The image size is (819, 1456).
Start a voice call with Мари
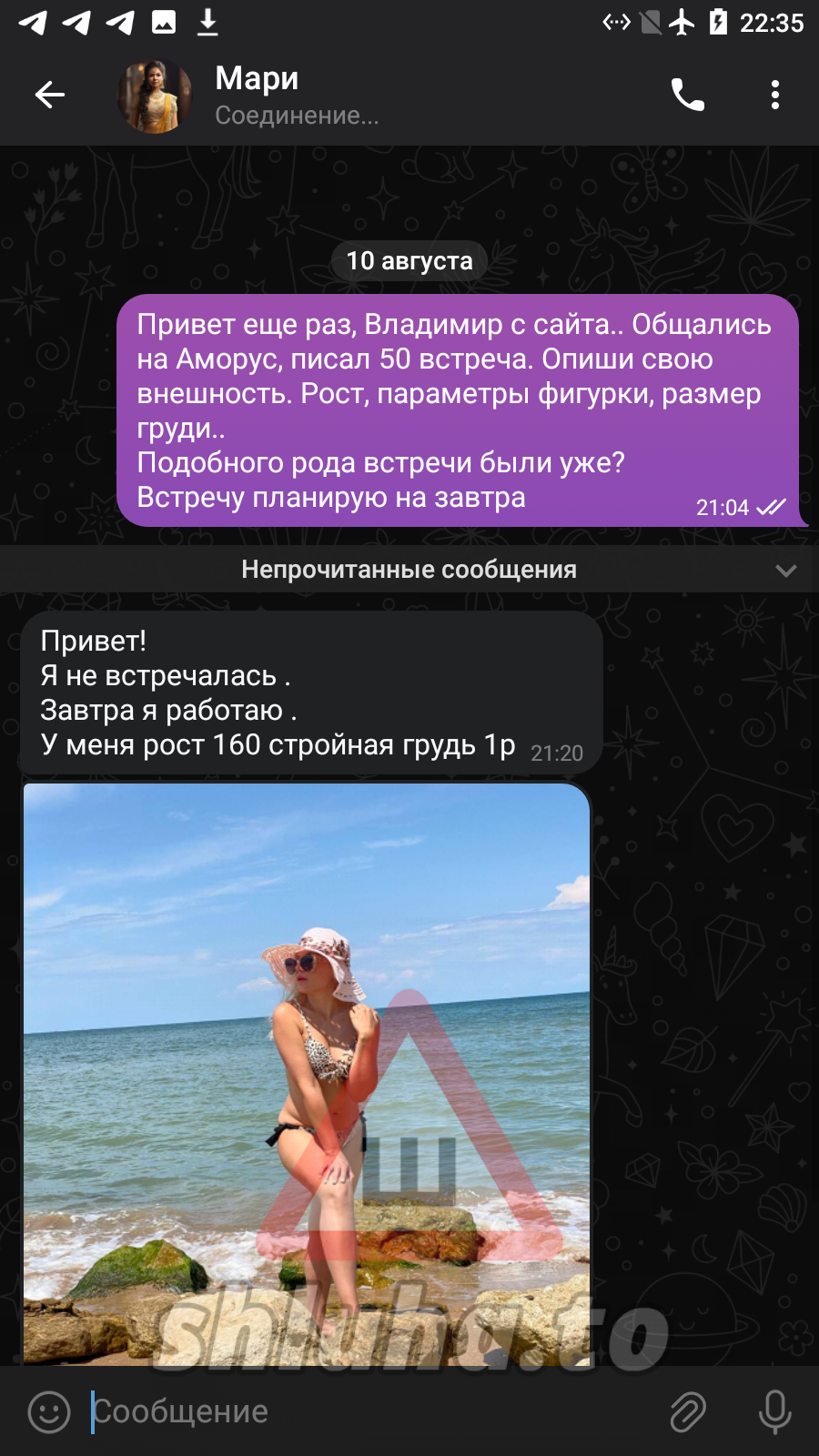[687, 95]
